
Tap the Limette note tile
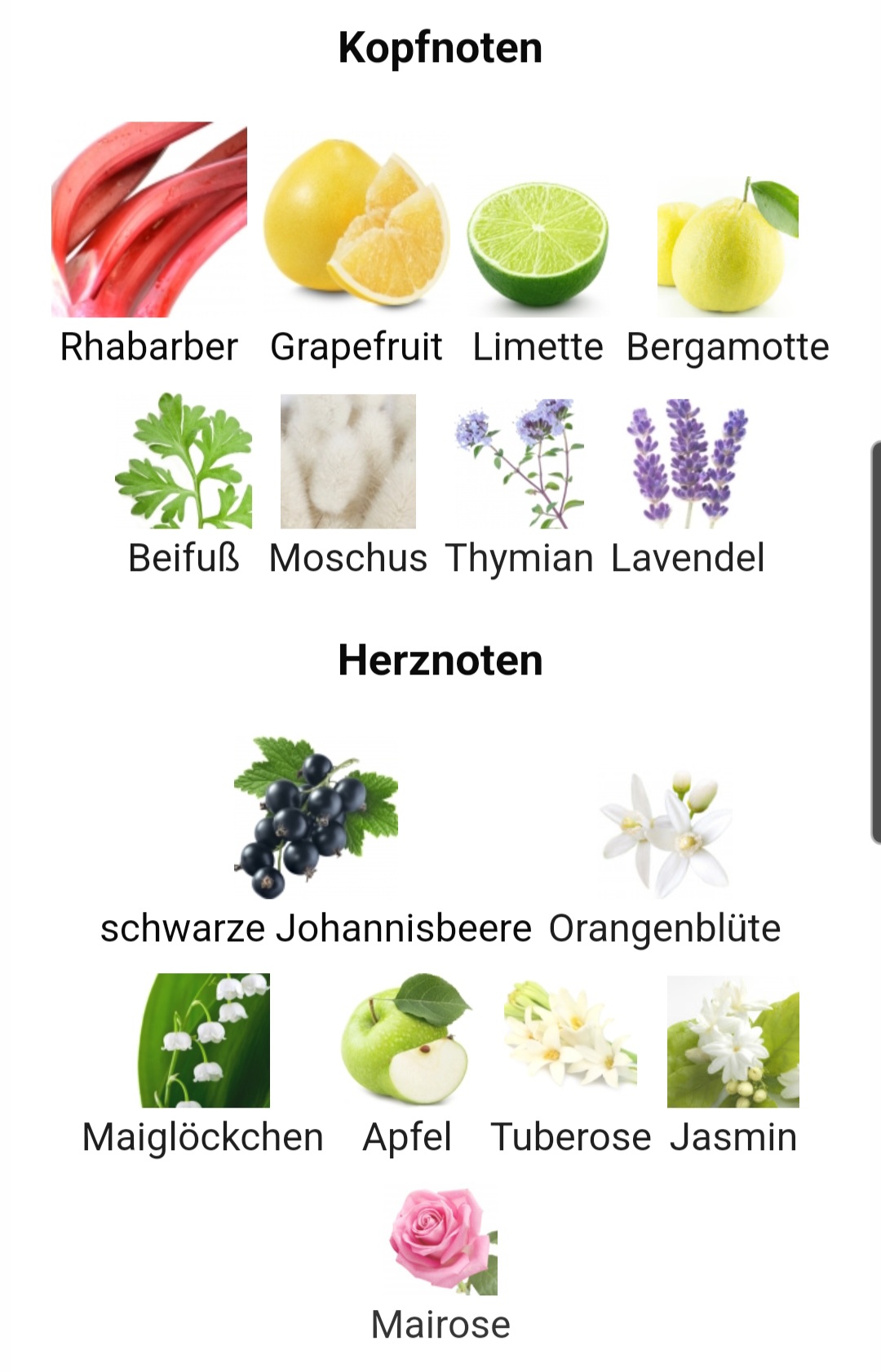538,245
